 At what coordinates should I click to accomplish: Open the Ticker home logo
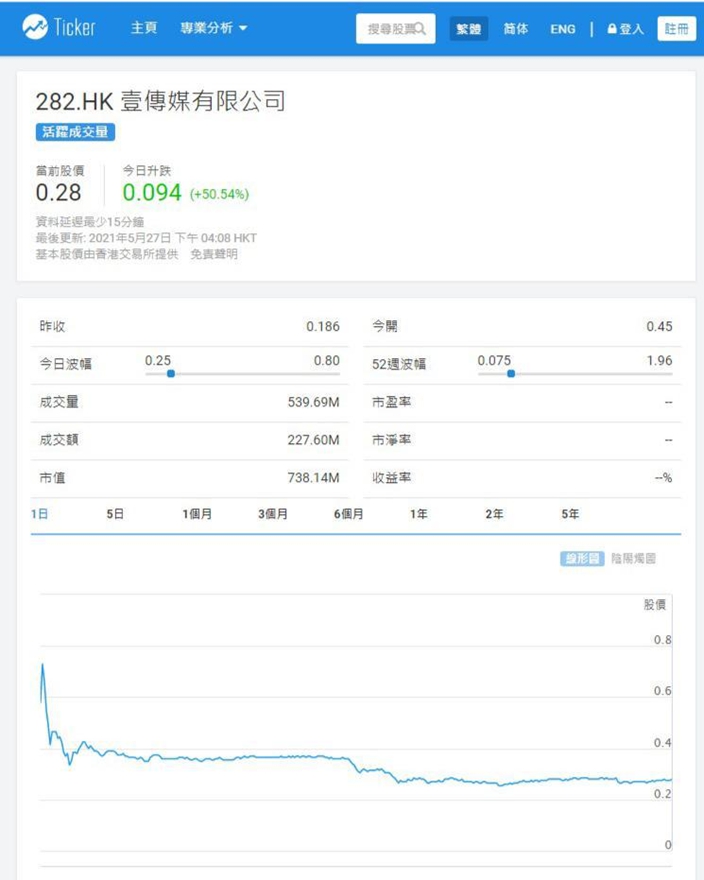pos(59,27)
